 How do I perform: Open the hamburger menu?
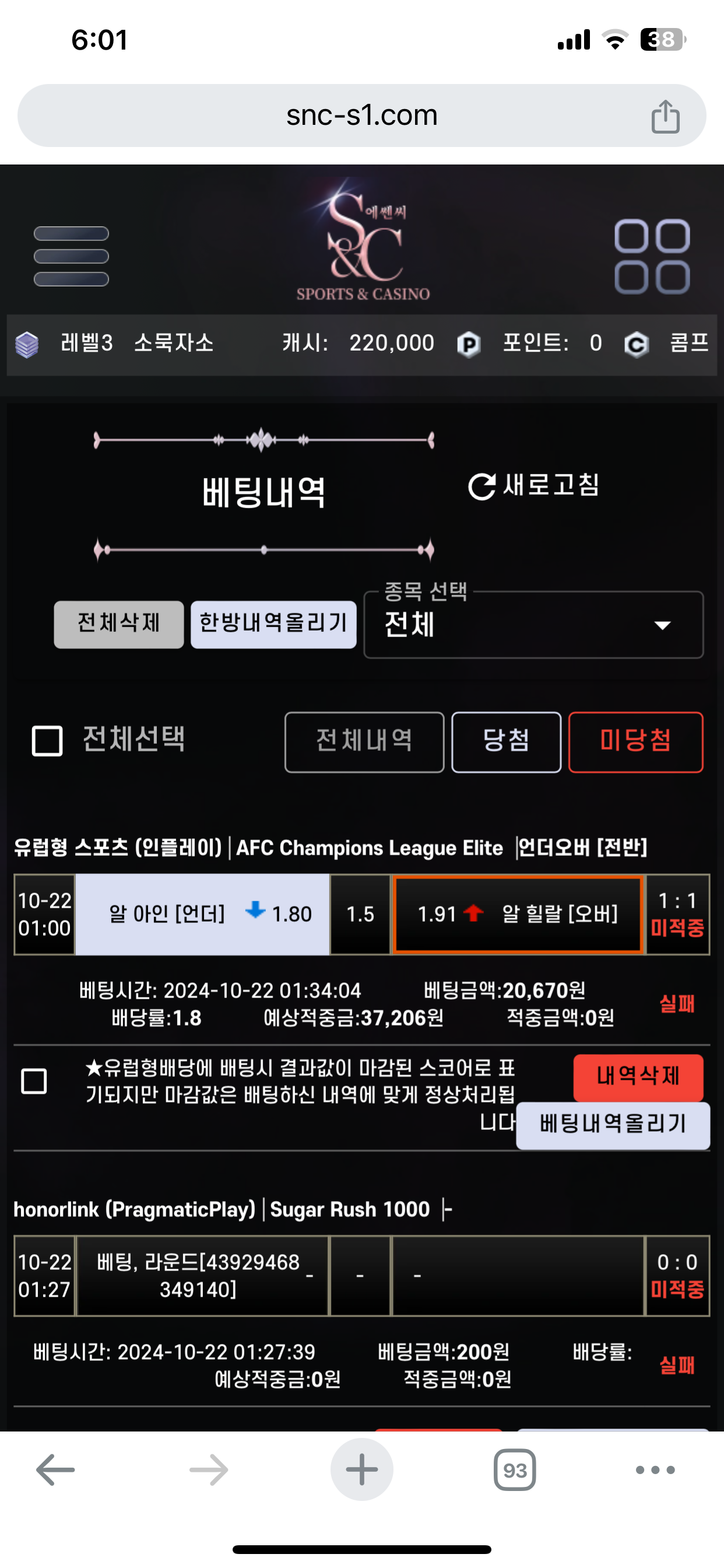pyautogui.click(x=71, y=256)
